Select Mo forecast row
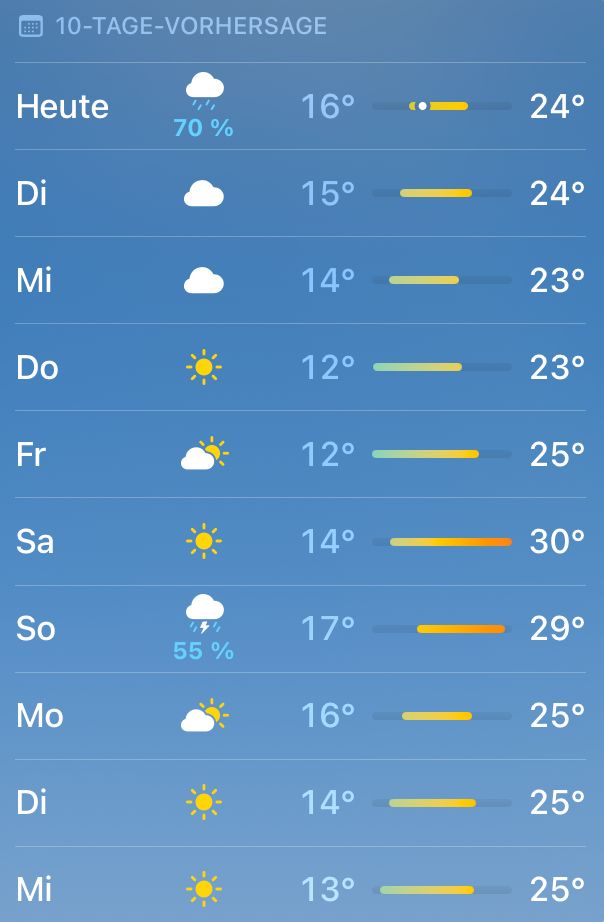This screenshot has width=604, height=922. point(300,715)
